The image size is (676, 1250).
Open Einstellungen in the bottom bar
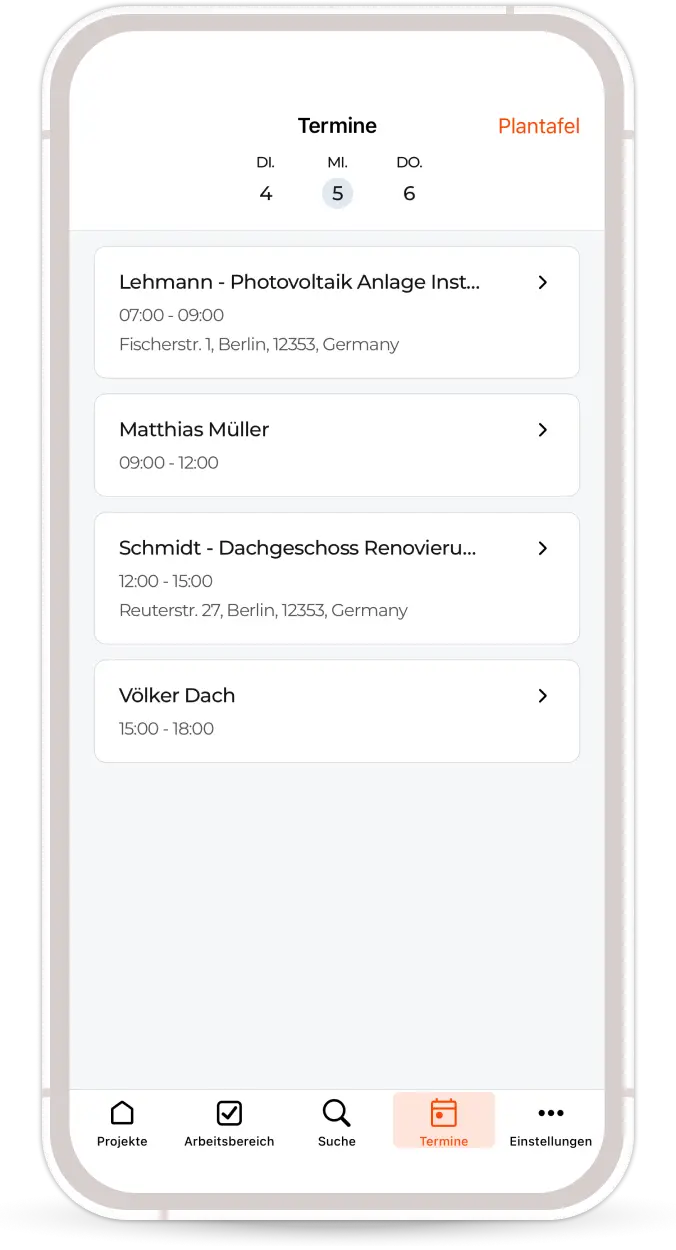pos(551,1122)
